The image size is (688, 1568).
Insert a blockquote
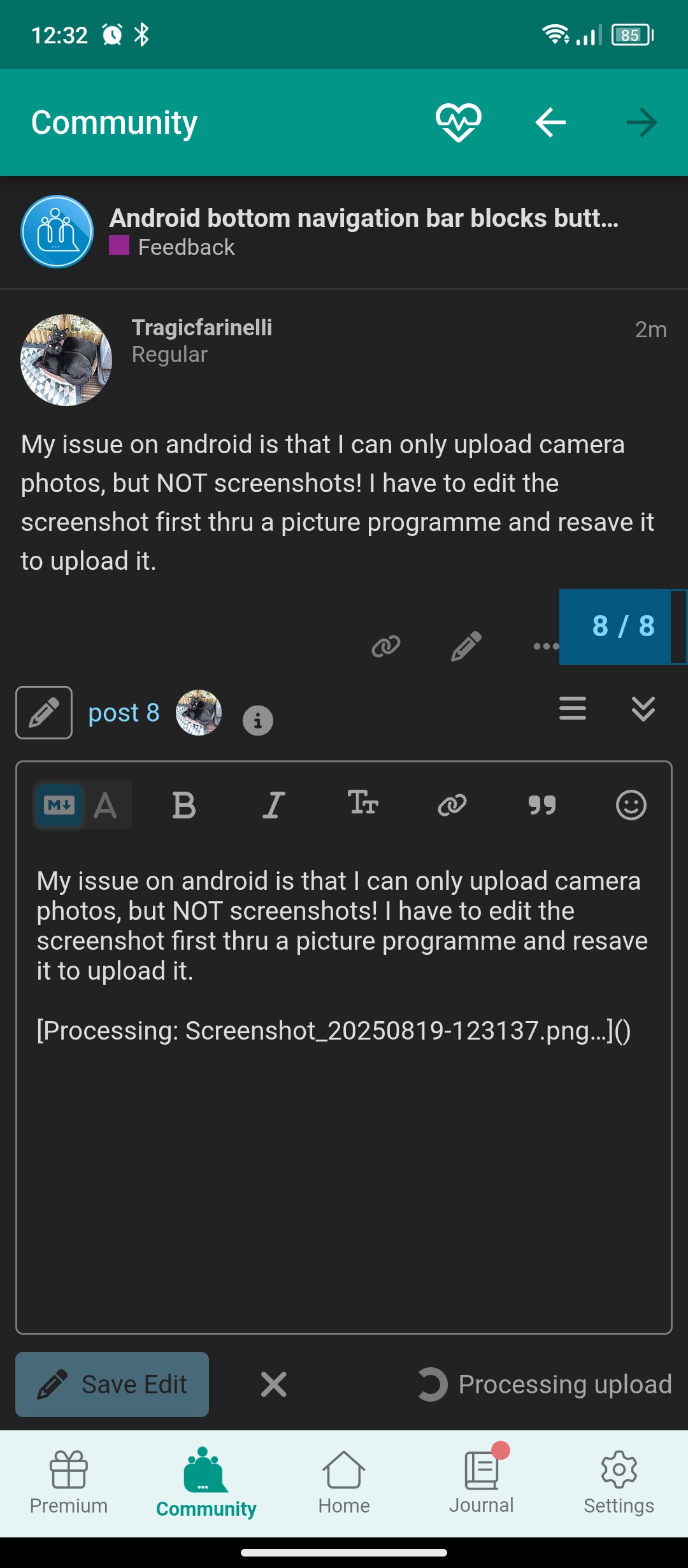click(x=542, y=805)
